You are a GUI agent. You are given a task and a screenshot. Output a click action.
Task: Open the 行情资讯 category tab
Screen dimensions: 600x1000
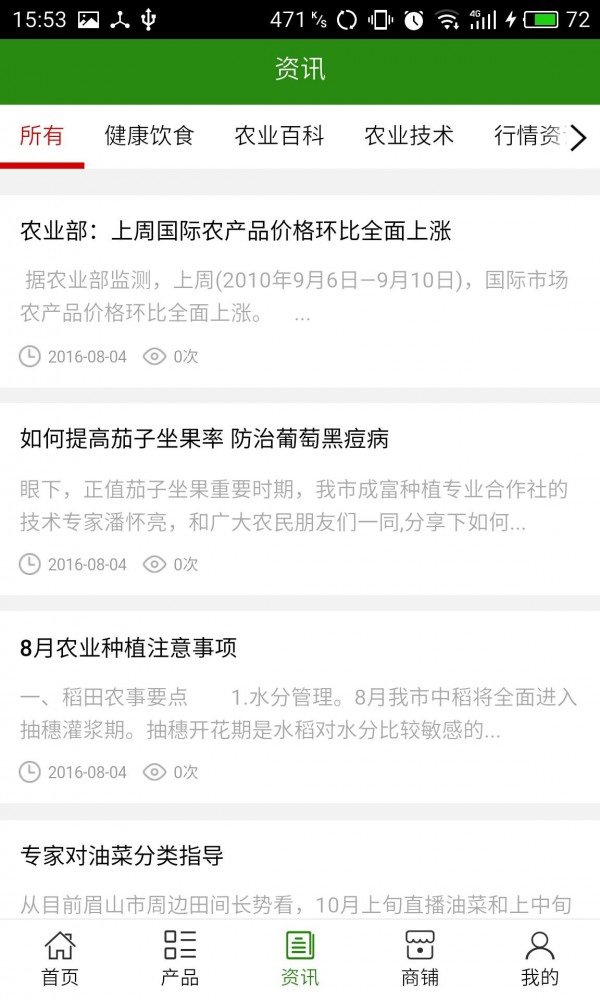528,136
